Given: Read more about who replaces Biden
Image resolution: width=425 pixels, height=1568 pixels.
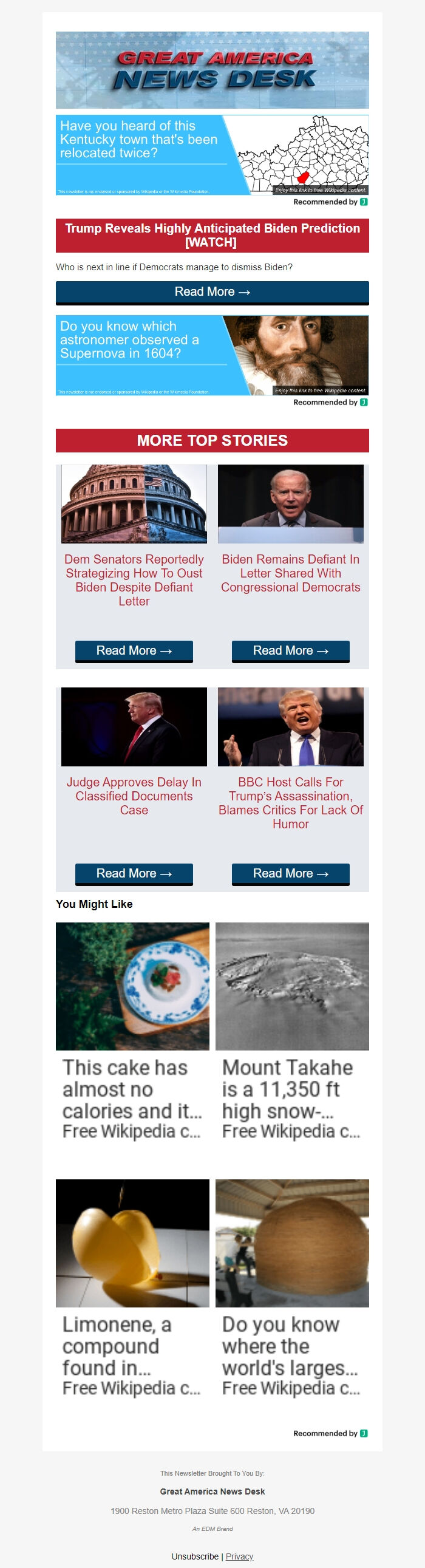Looking at the screenshot, I should tap(212, 292).
